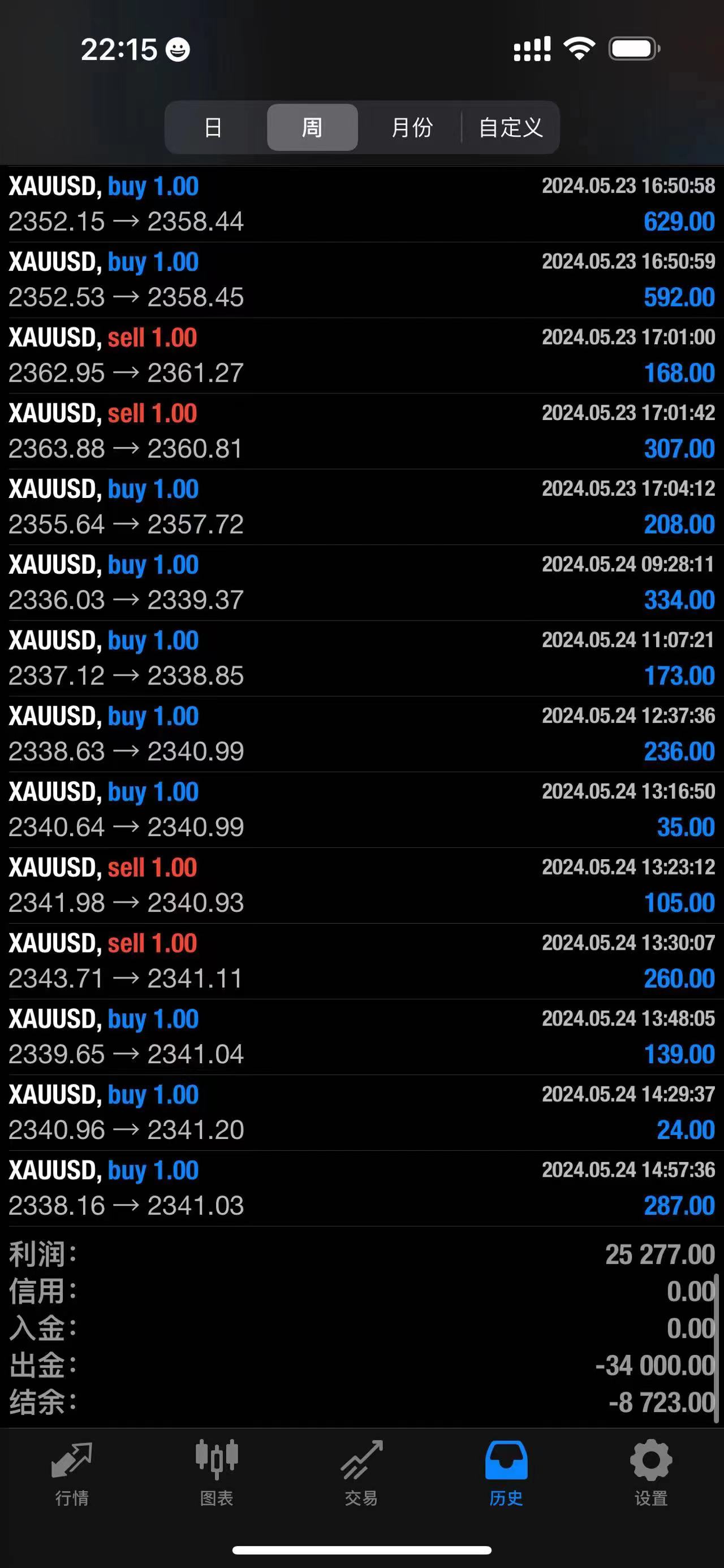Open the buy trade with 287.00 profit
Image resolution: width=724 pixels, height=1568 pixels.
point(361,1188)
